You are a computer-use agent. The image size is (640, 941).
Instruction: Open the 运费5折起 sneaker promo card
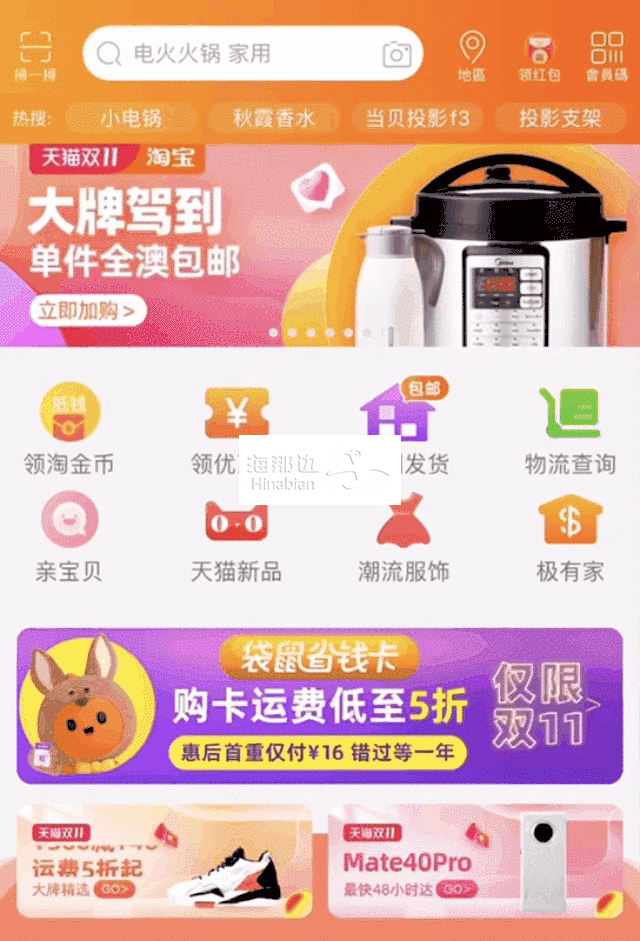coord(164,862)
